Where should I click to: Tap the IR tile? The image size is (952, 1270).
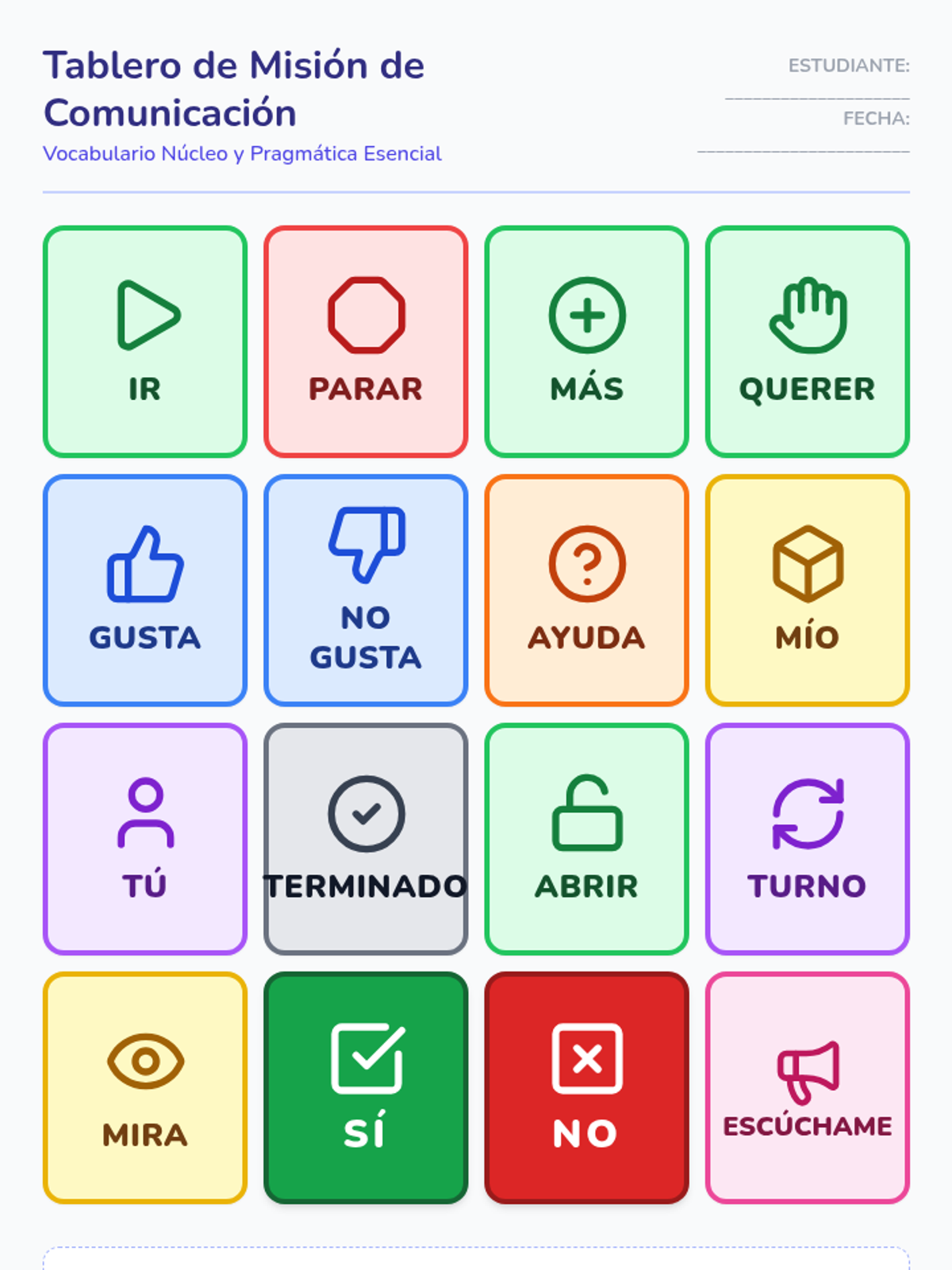coord(145,341)
